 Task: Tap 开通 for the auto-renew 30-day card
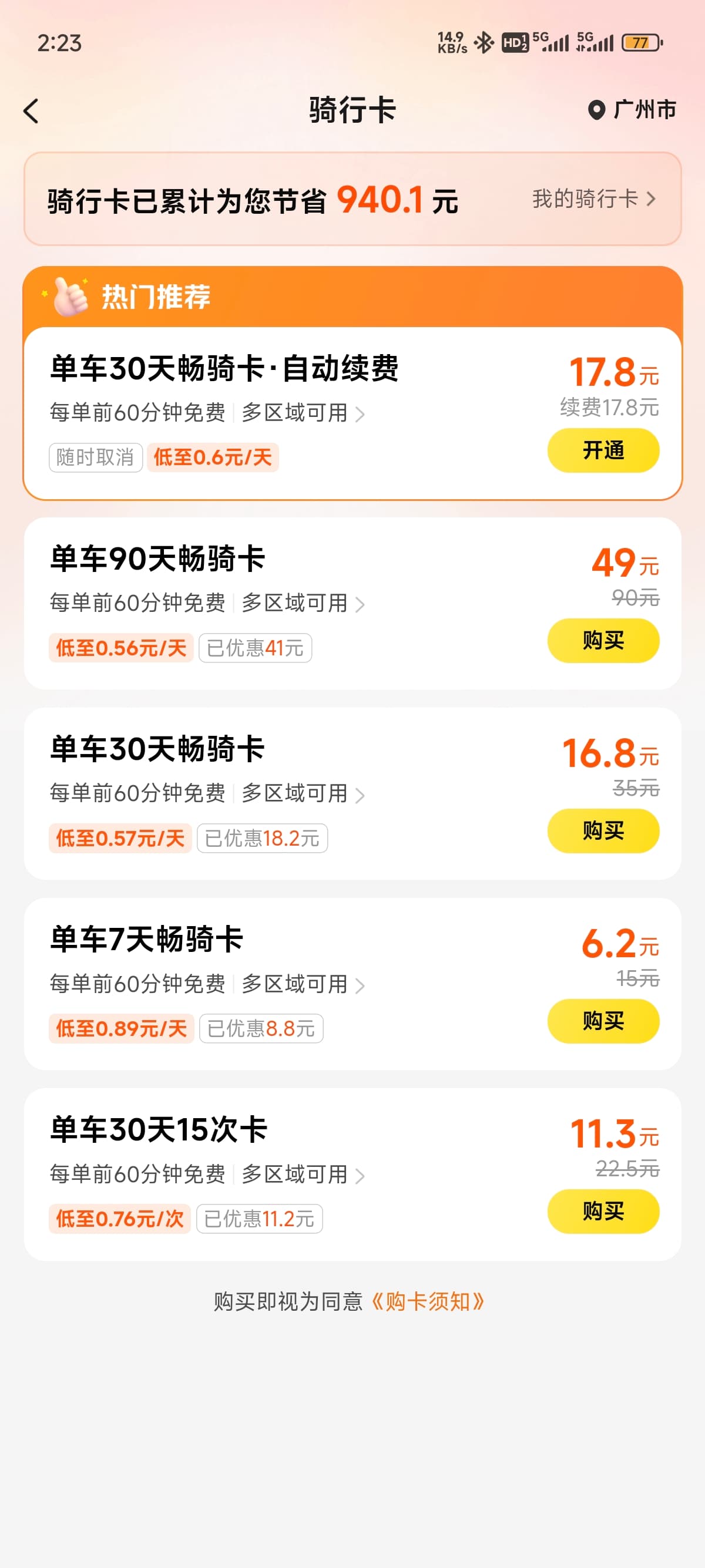pos(603,450)
